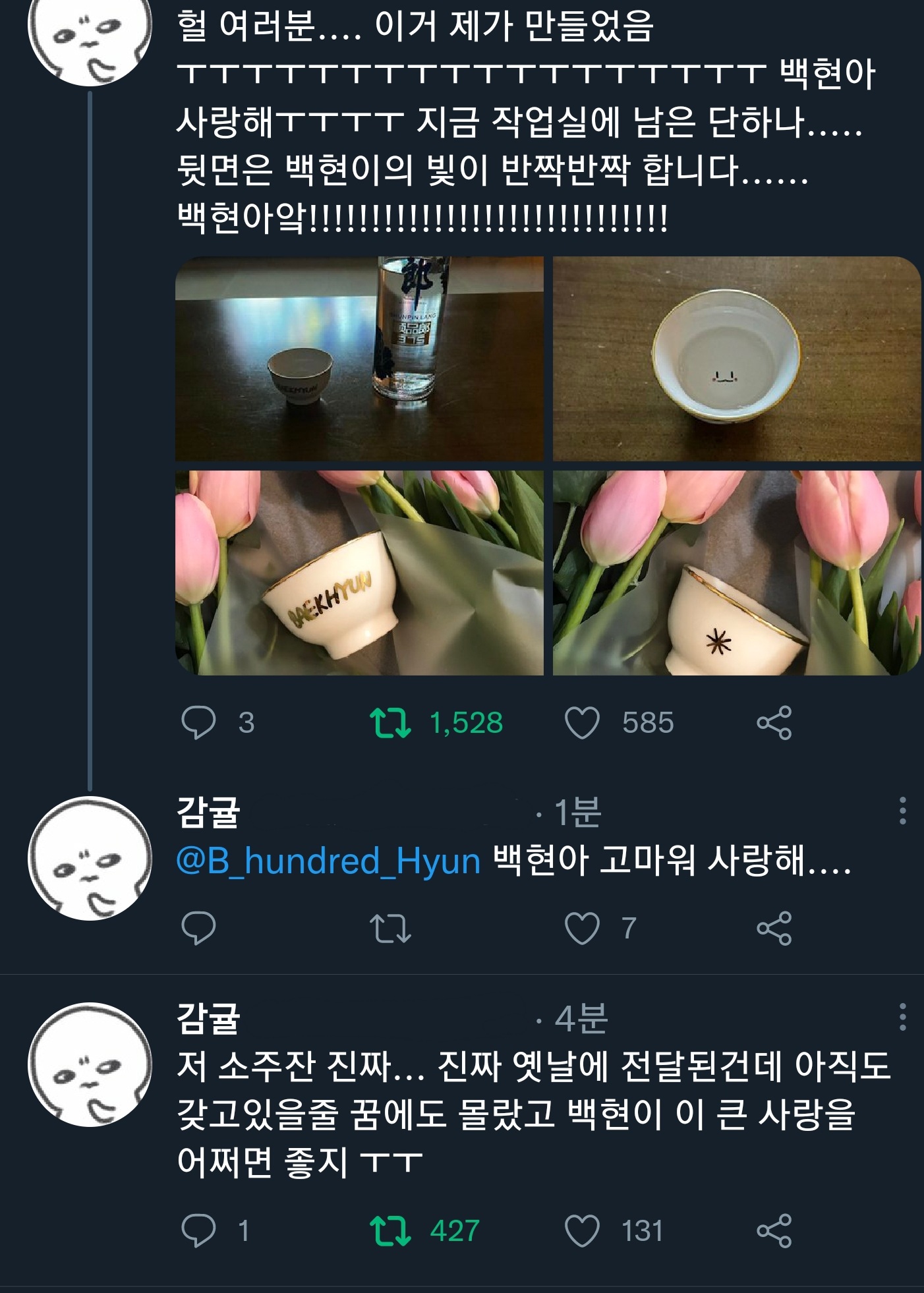This screenshot has width=924, height=1293.
Task: Open the photo of the soju bottle and cup
Action: [x=361, y=361]
